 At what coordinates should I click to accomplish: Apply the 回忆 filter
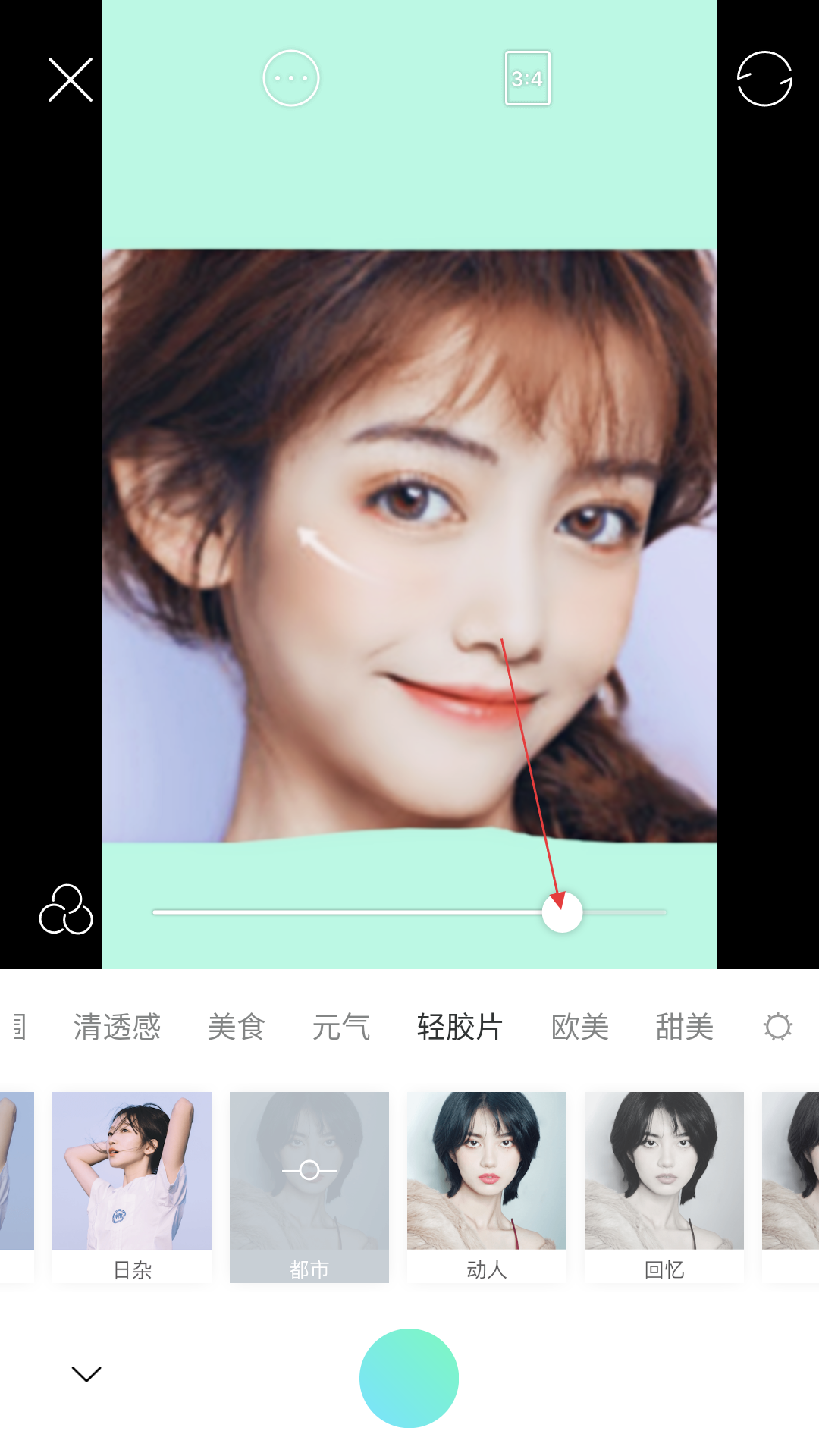pyautogui.click(x=664, y=1187)
